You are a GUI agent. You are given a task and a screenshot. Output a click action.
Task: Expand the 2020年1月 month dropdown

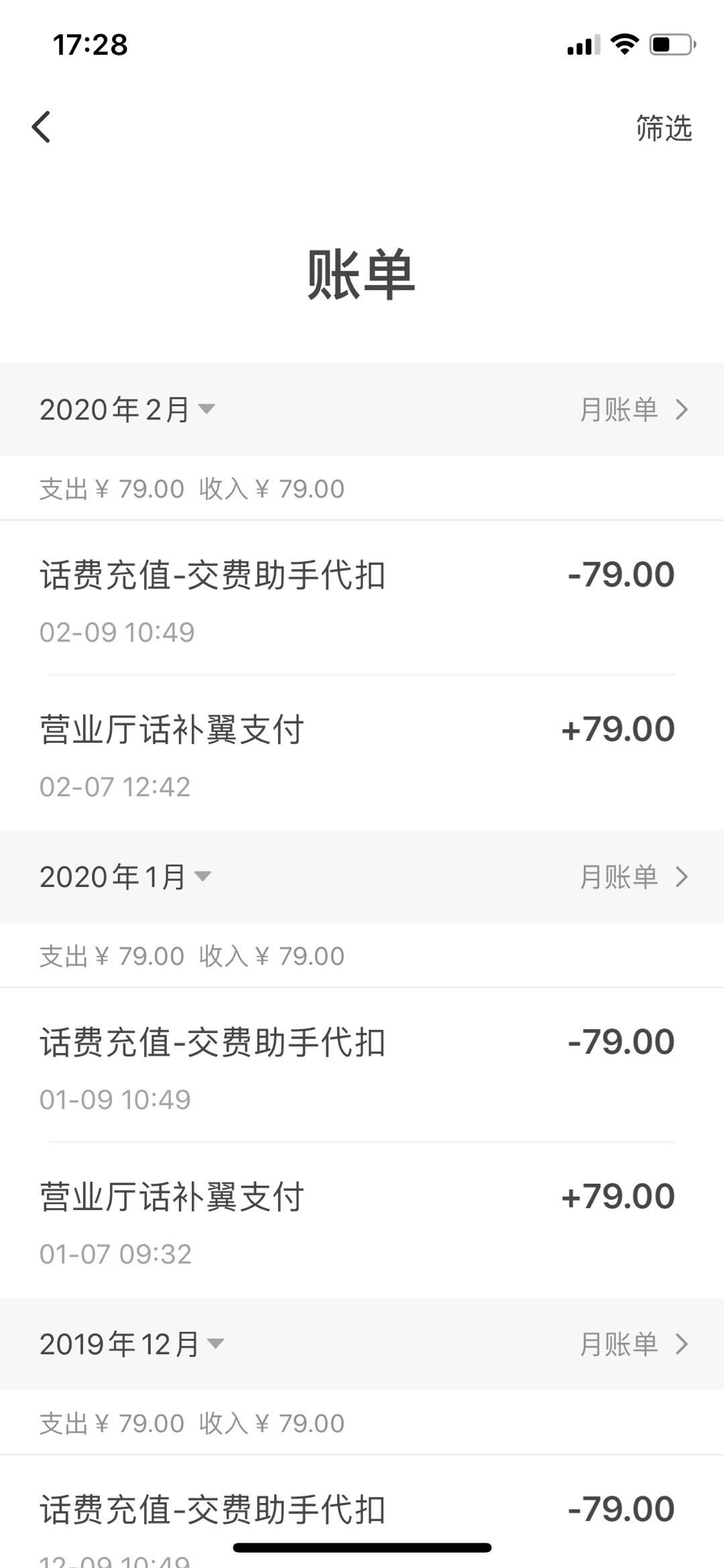coord(126,877)
